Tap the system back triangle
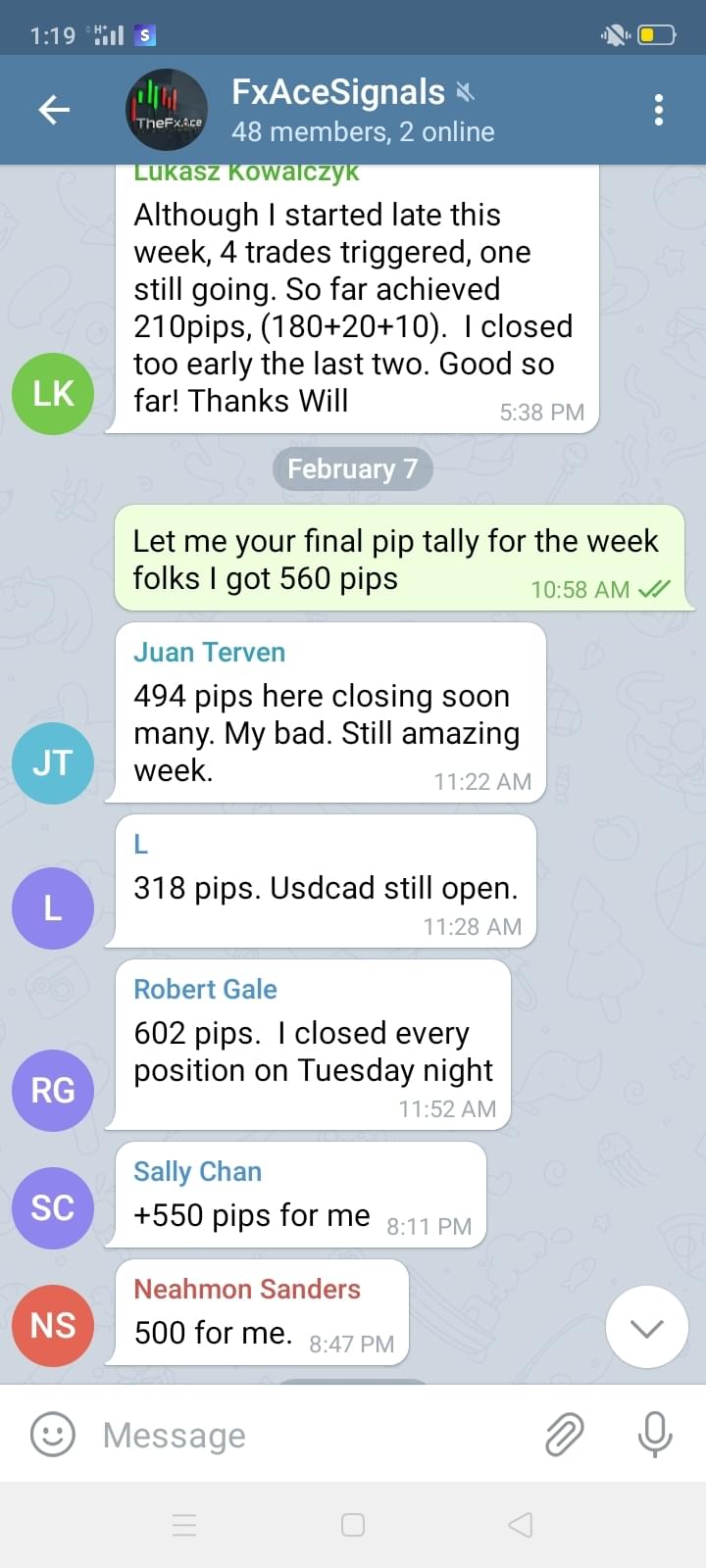The image size is (706, 1568). (521, 1525)
